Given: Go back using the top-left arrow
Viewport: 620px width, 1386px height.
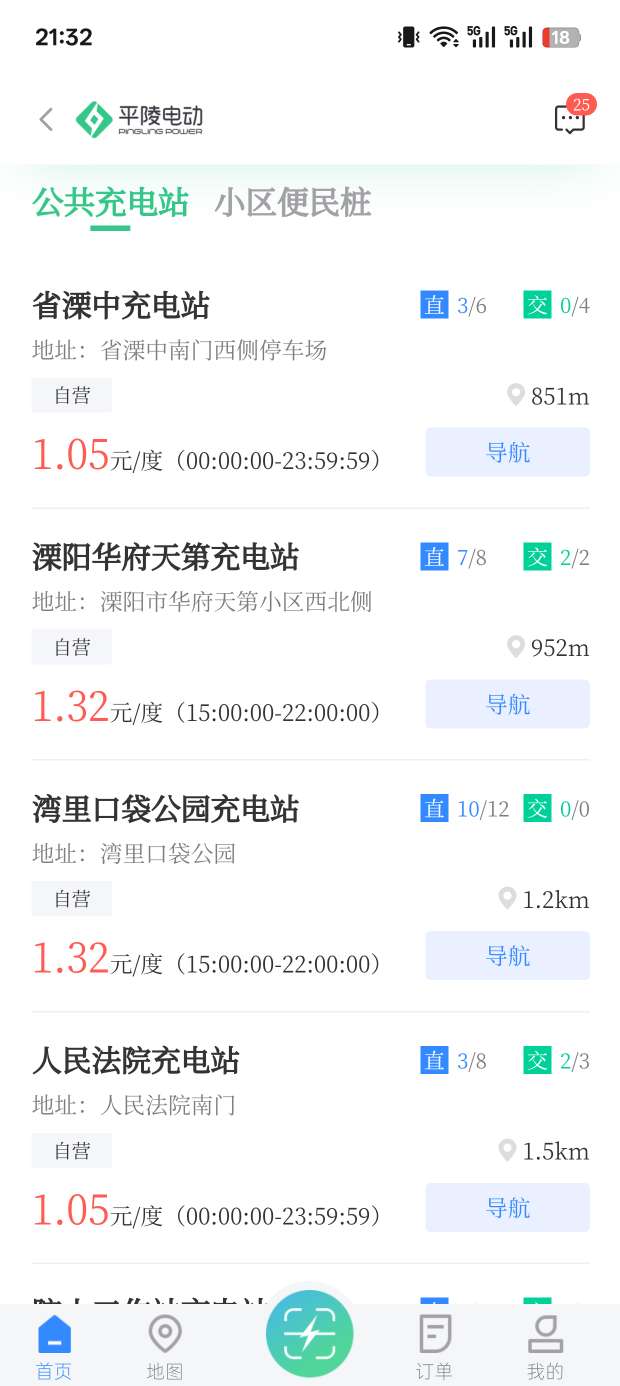Looking at the screenshot, I should pos(46,120).
